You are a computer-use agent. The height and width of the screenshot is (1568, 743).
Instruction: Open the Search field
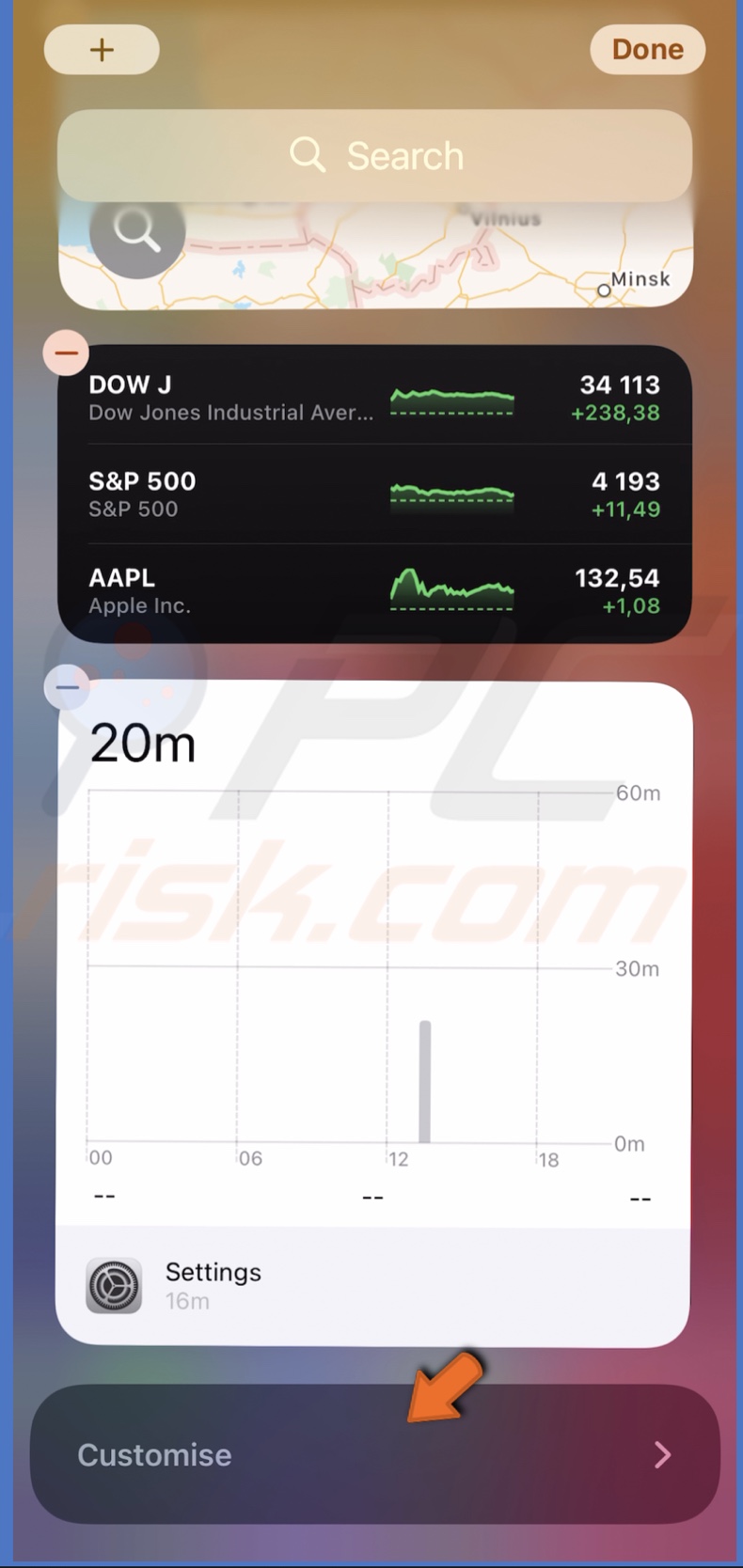coord(374,156)
